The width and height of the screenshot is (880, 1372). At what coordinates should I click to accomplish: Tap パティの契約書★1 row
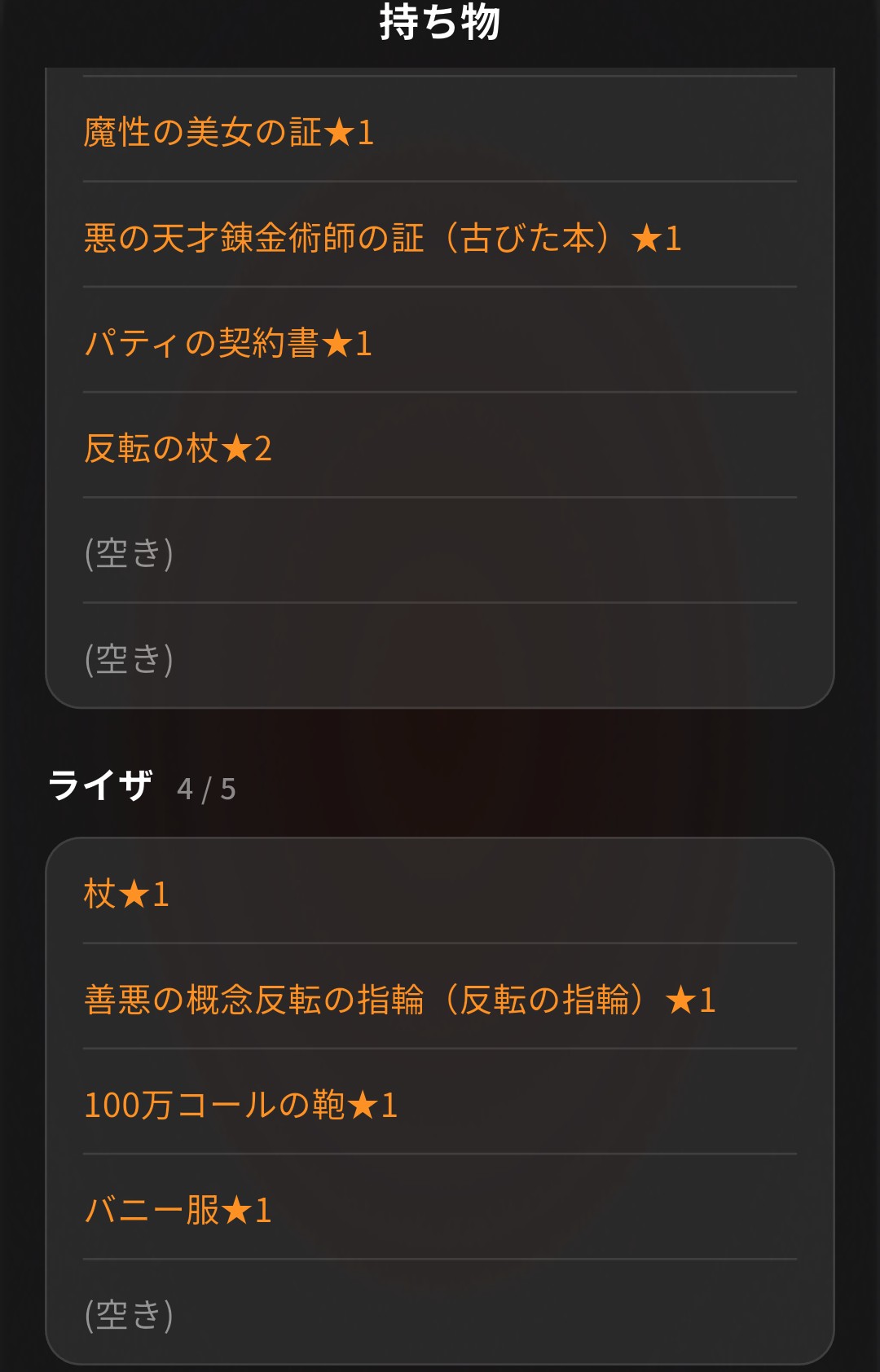pyautogui.click(x=440, y=341)
